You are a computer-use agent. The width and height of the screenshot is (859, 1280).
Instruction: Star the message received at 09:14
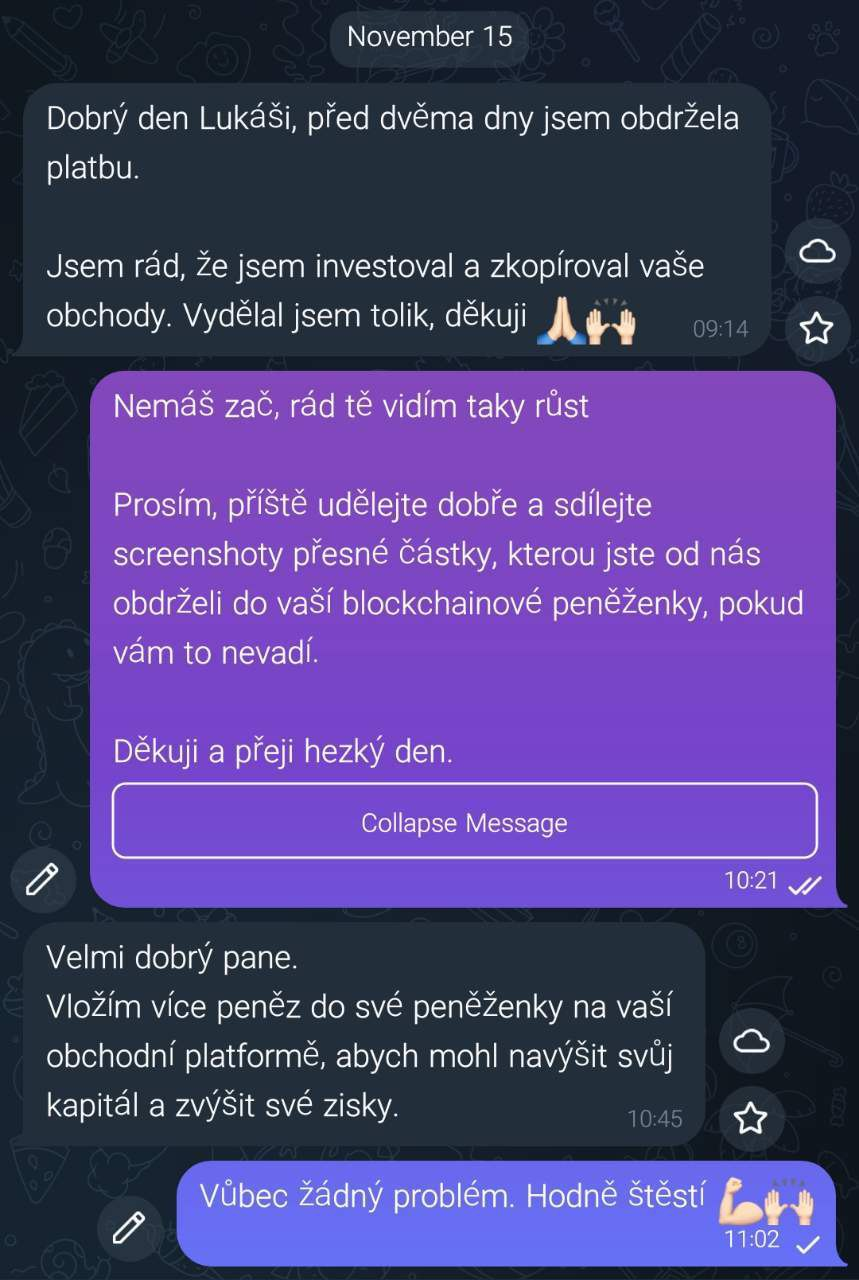point(817,327)
